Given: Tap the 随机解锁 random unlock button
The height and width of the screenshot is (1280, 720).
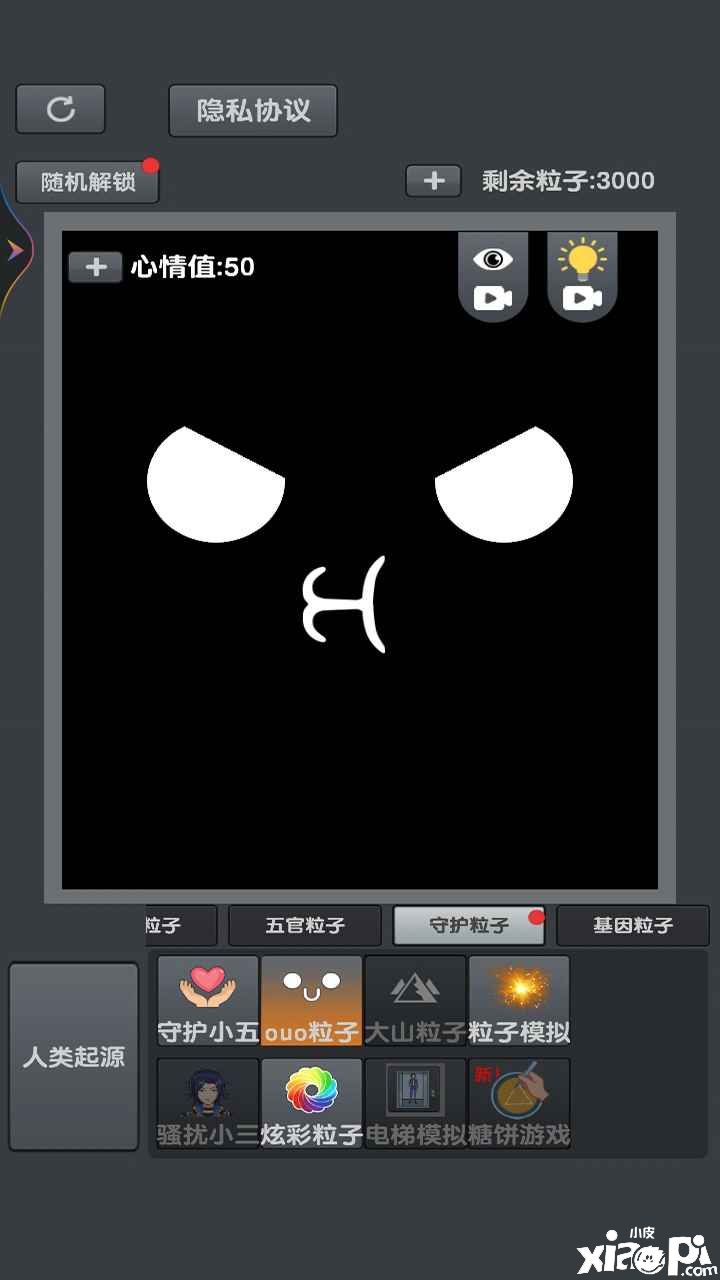Looking at the screenshot, I should 88,182.
